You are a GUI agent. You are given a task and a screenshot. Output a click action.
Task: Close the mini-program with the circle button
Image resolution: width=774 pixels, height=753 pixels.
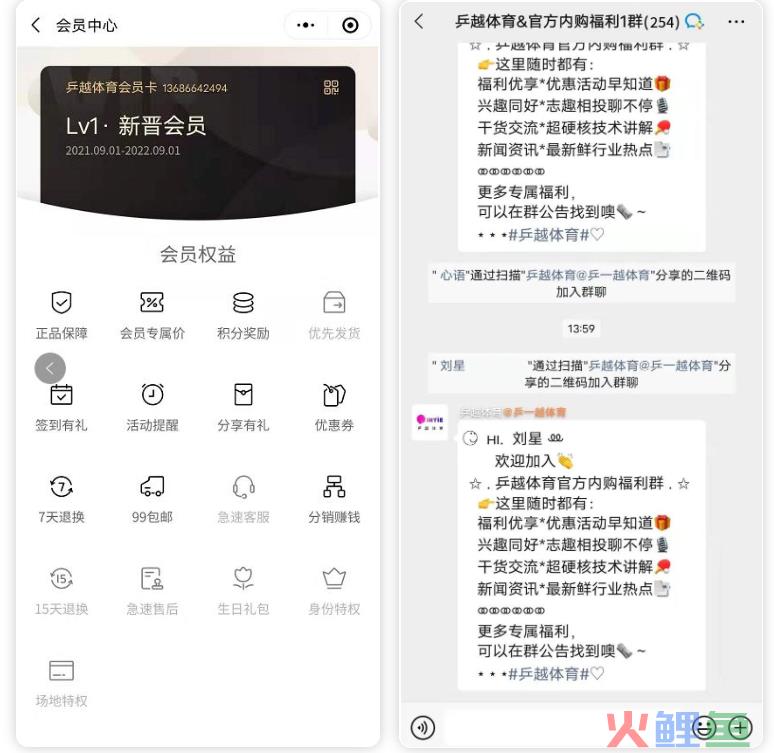point(350,25)
